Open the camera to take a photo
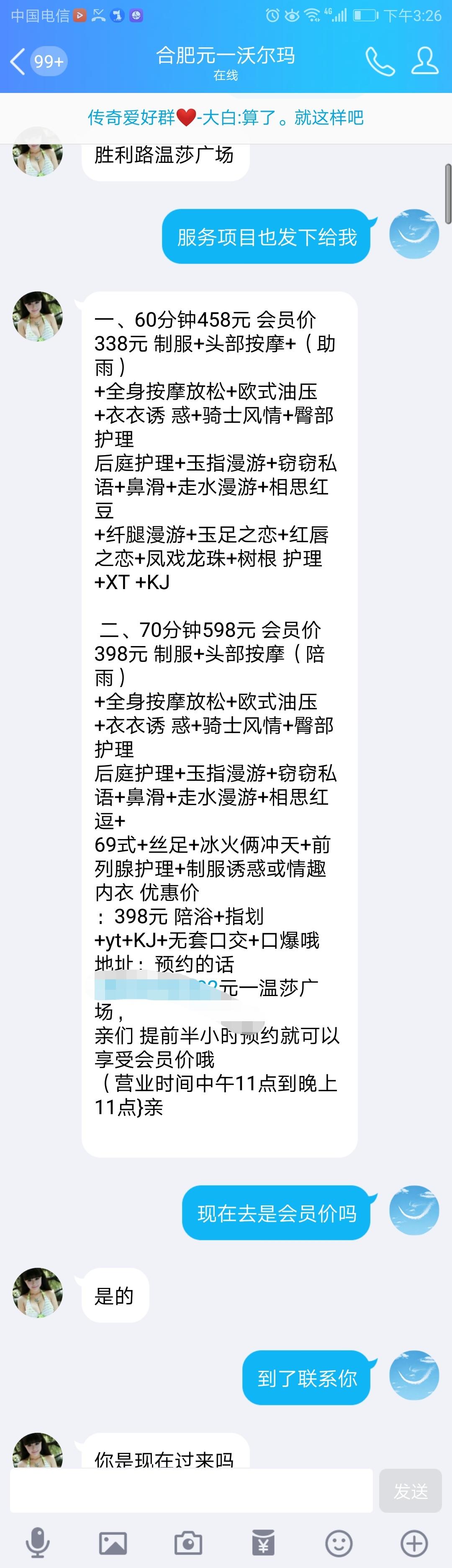This screenshot has width=452, height=1568. tap(188, 1543)
